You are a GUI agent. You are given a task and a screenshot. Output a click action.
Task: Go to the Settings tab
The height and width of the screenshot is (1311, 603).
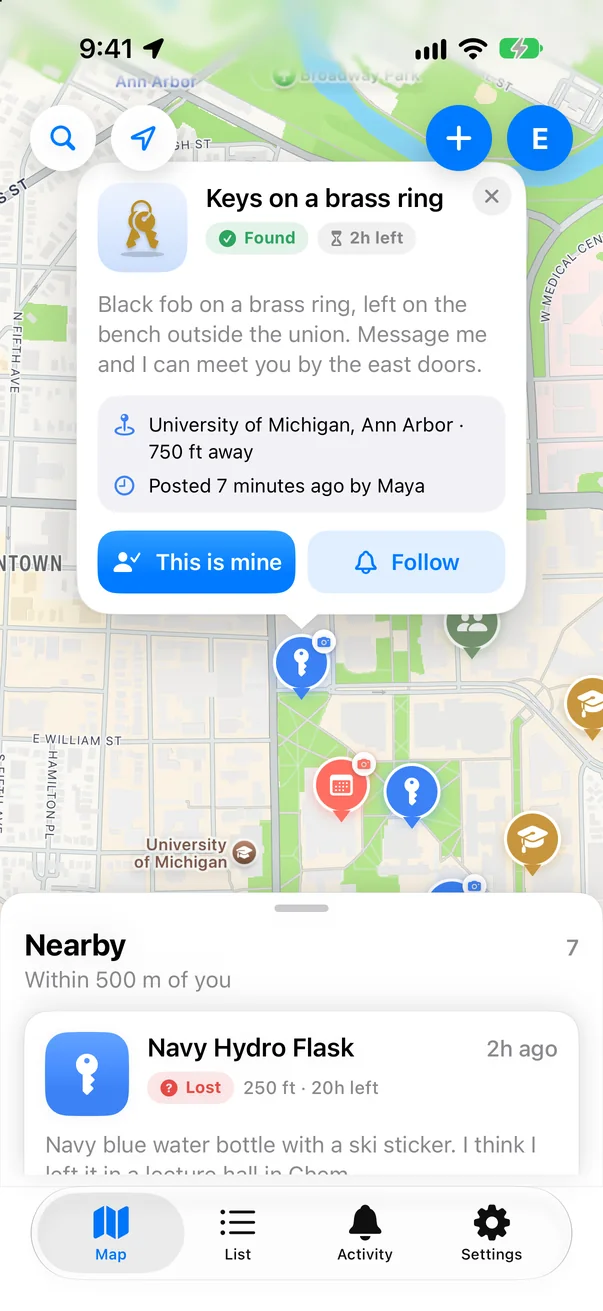[491, 1234]
